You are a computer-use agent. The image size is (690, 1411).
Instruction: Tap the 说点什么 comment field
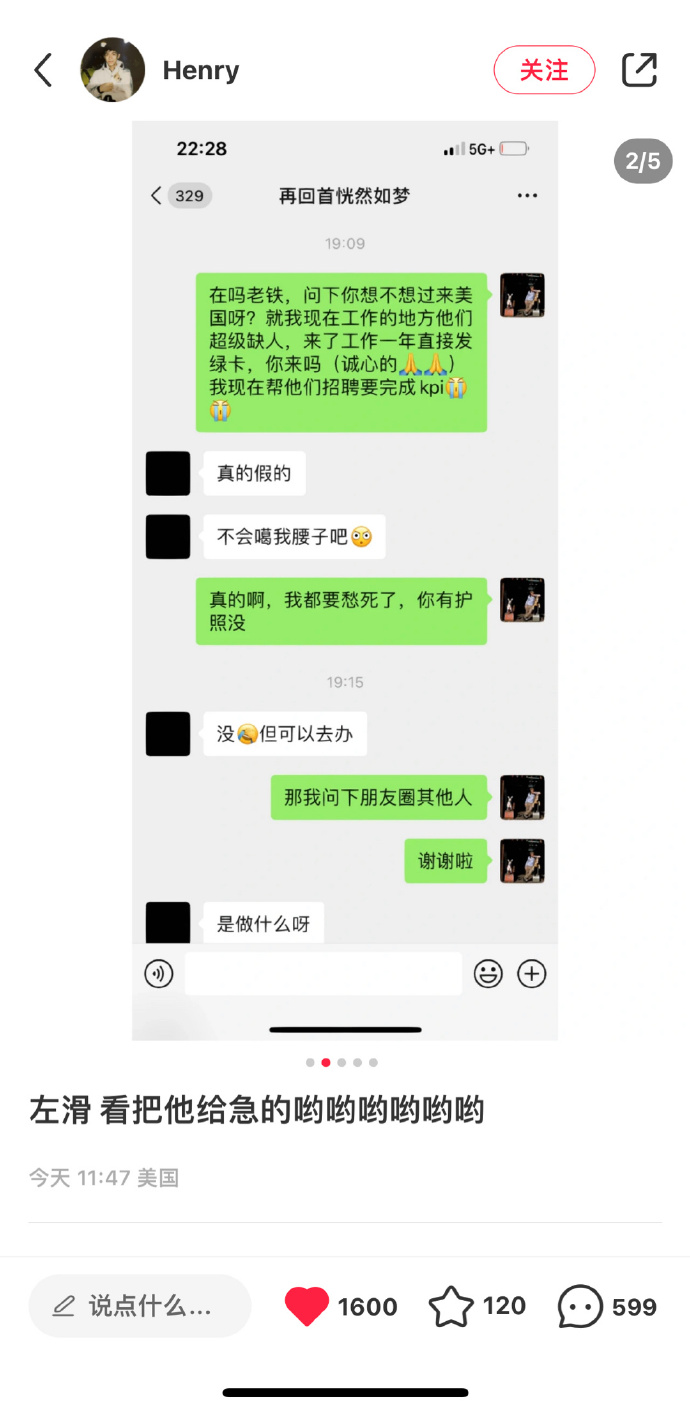click(140, 1306)
